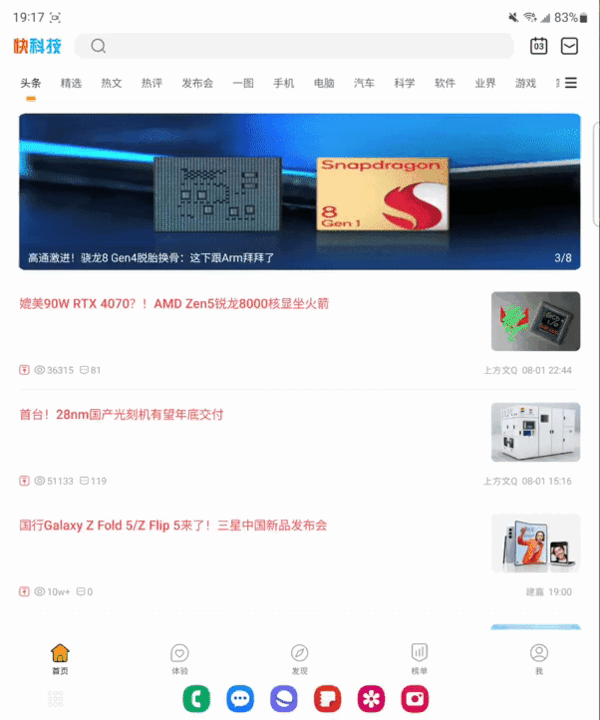Switch to the 精选 tab

[71, 84]
